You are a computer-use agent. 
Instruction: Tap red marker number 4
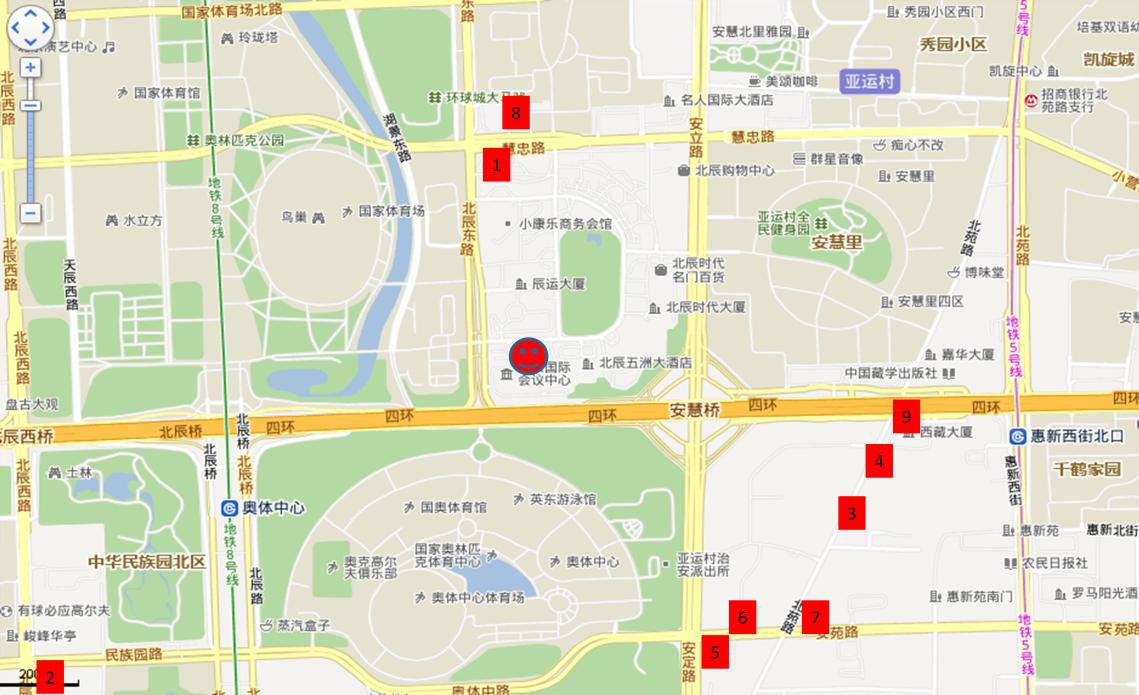[878, 462]
